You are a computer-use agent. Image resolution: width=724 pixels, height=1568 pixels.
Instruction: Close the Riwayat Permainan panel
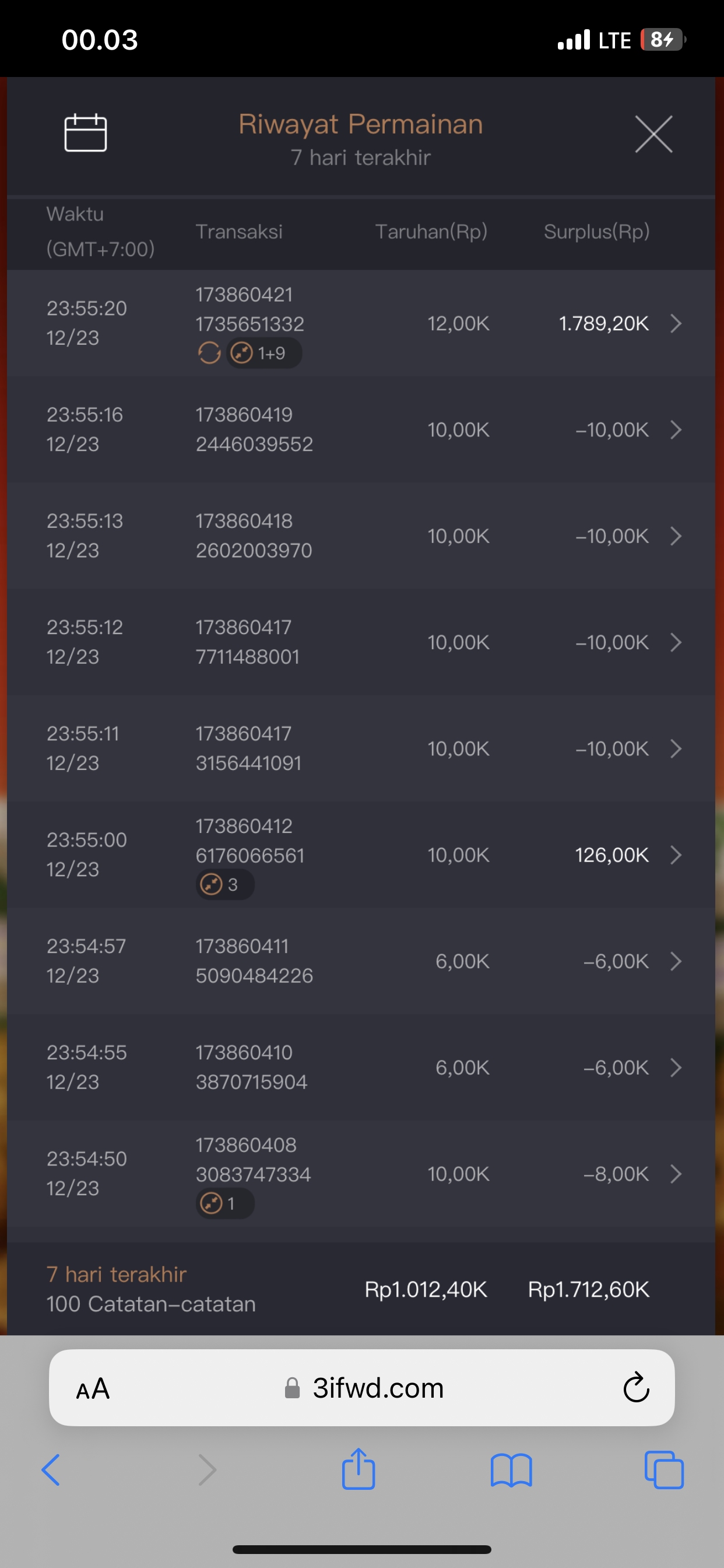click(653, 134)
